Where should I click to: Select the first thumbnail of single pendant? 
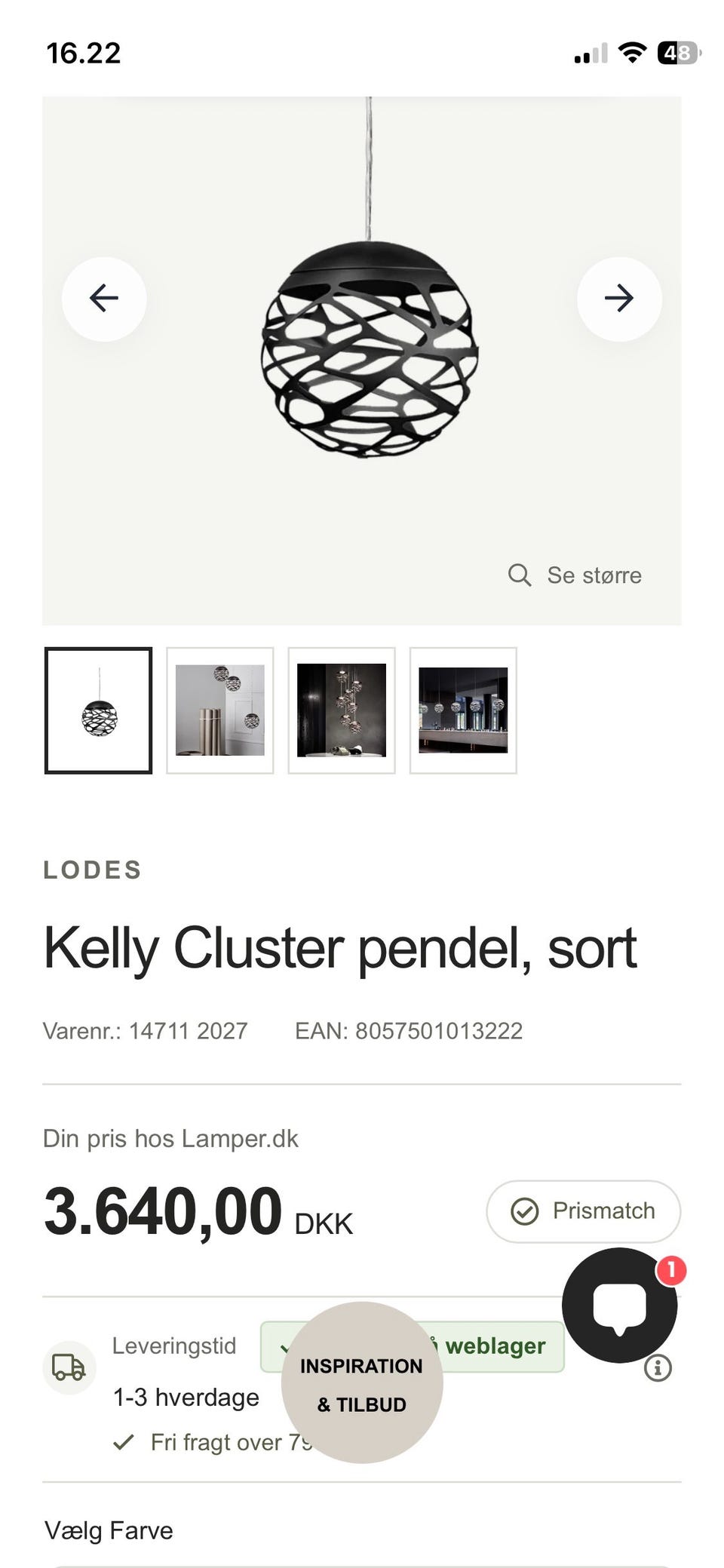(98, 710)
